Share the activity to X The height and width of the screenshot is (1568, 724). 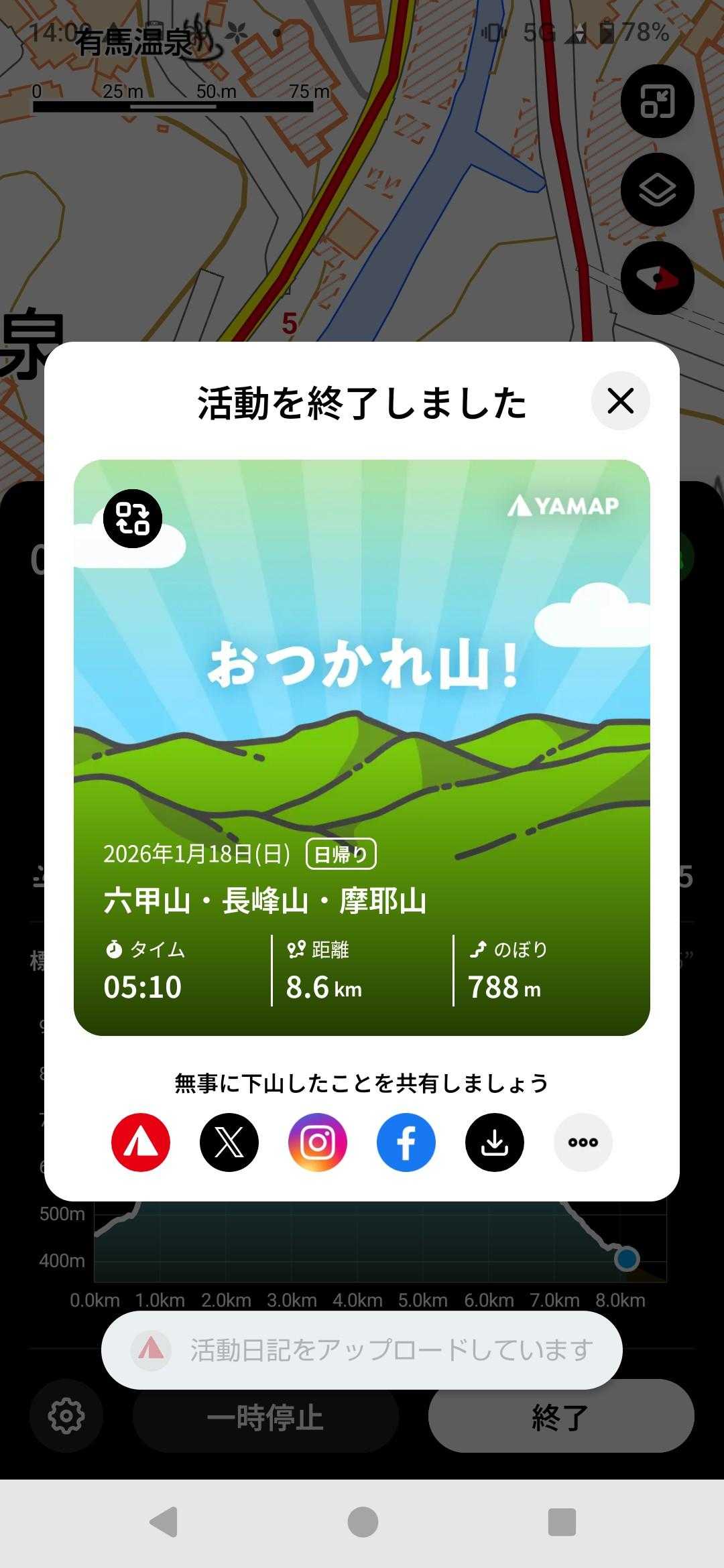229,1142
